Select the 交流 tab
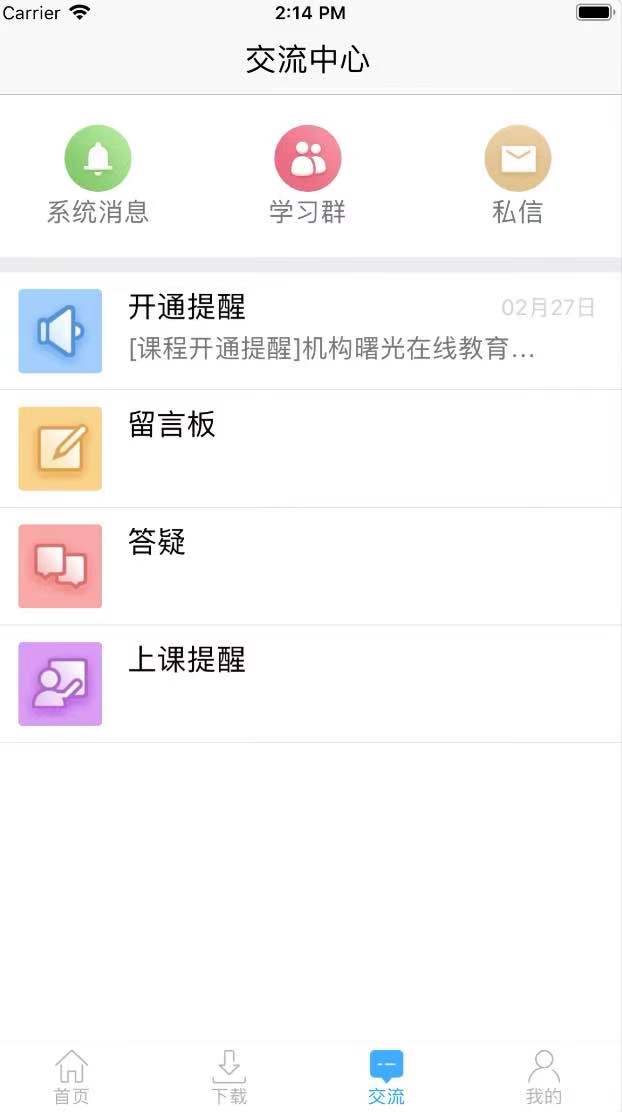This screenshot has height=1112, width=622. click(x=386, y=1076)
